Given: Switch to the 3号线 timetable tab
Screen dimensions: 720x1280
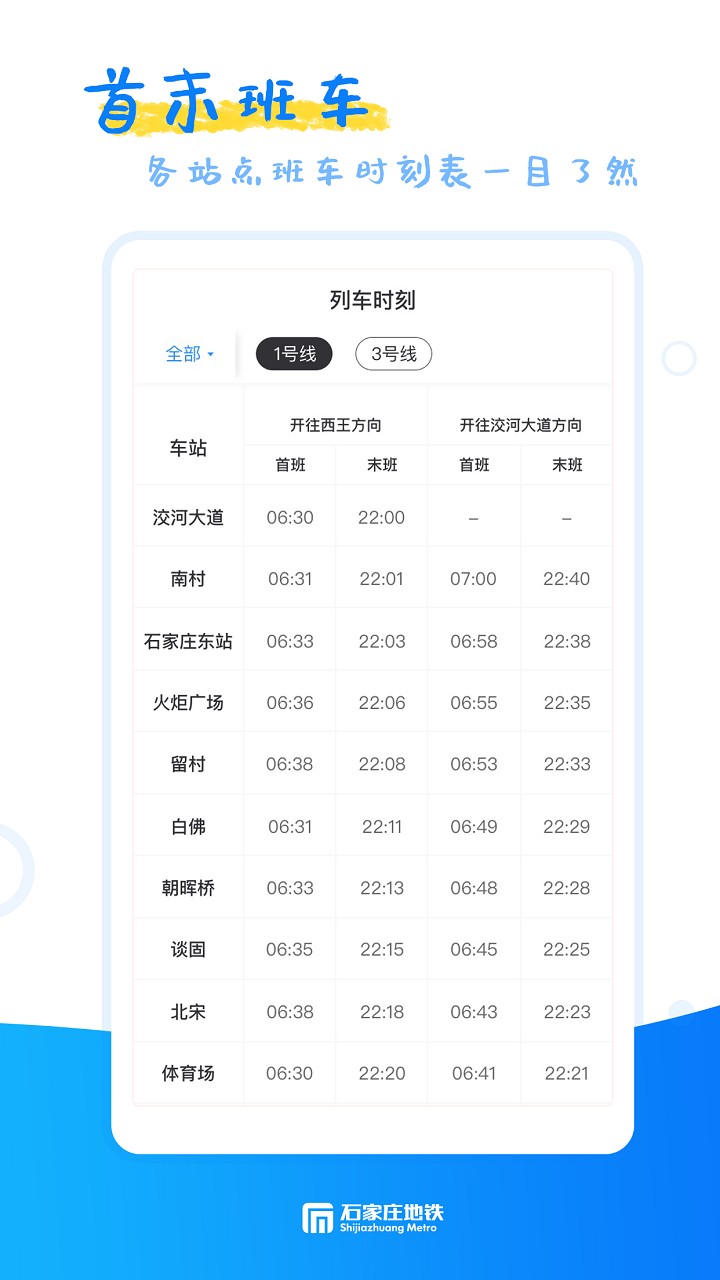Looking at the screenshot, I should click(x=393, y=354).
